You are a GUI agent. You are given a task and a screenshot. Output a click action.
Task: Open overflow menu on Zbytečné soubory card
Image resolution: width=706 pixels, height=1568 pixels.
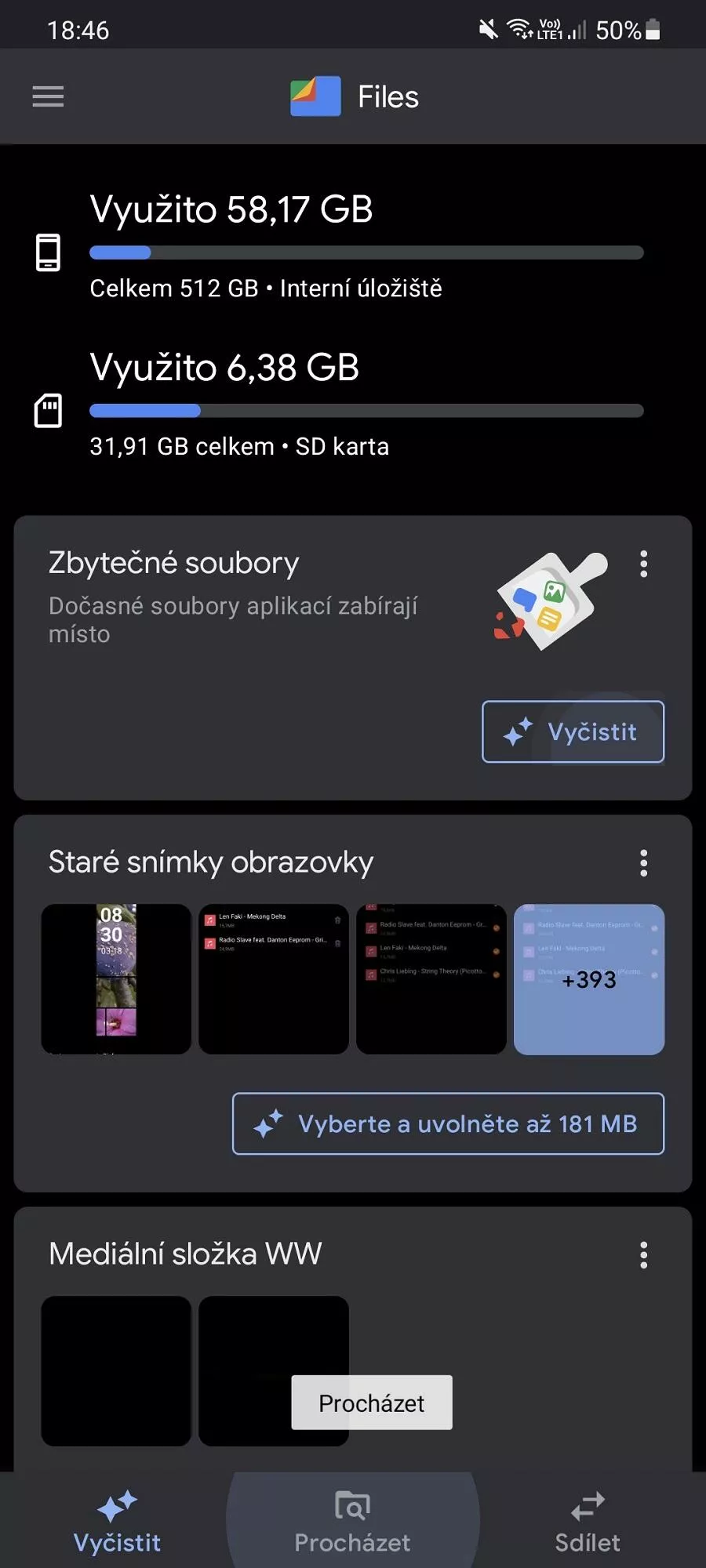click(643, 564)
